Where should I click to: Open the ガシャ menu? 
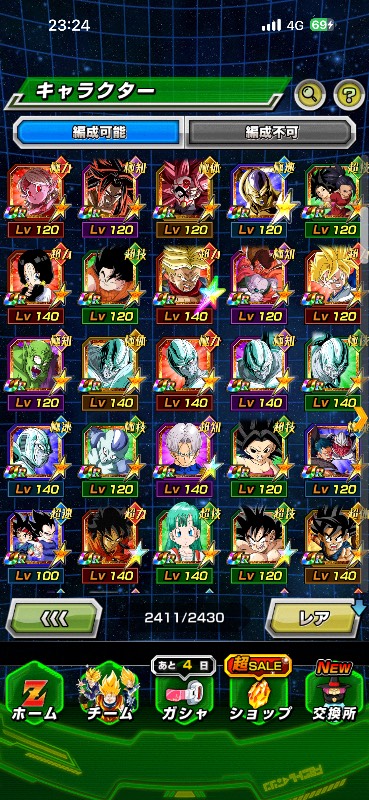click(x=183, y=691)
